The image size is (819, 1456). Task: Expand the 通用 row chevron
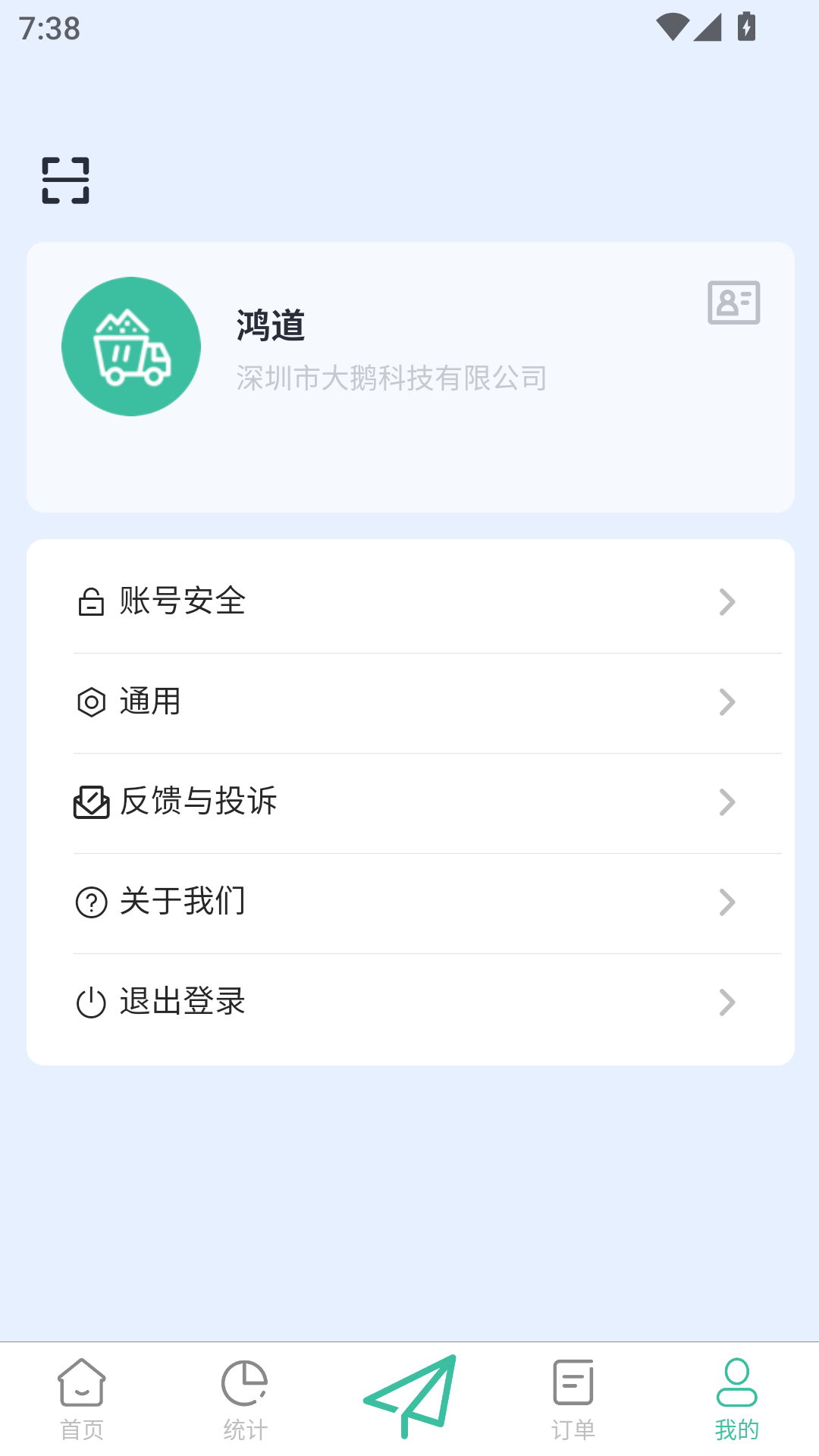point(728,703)
